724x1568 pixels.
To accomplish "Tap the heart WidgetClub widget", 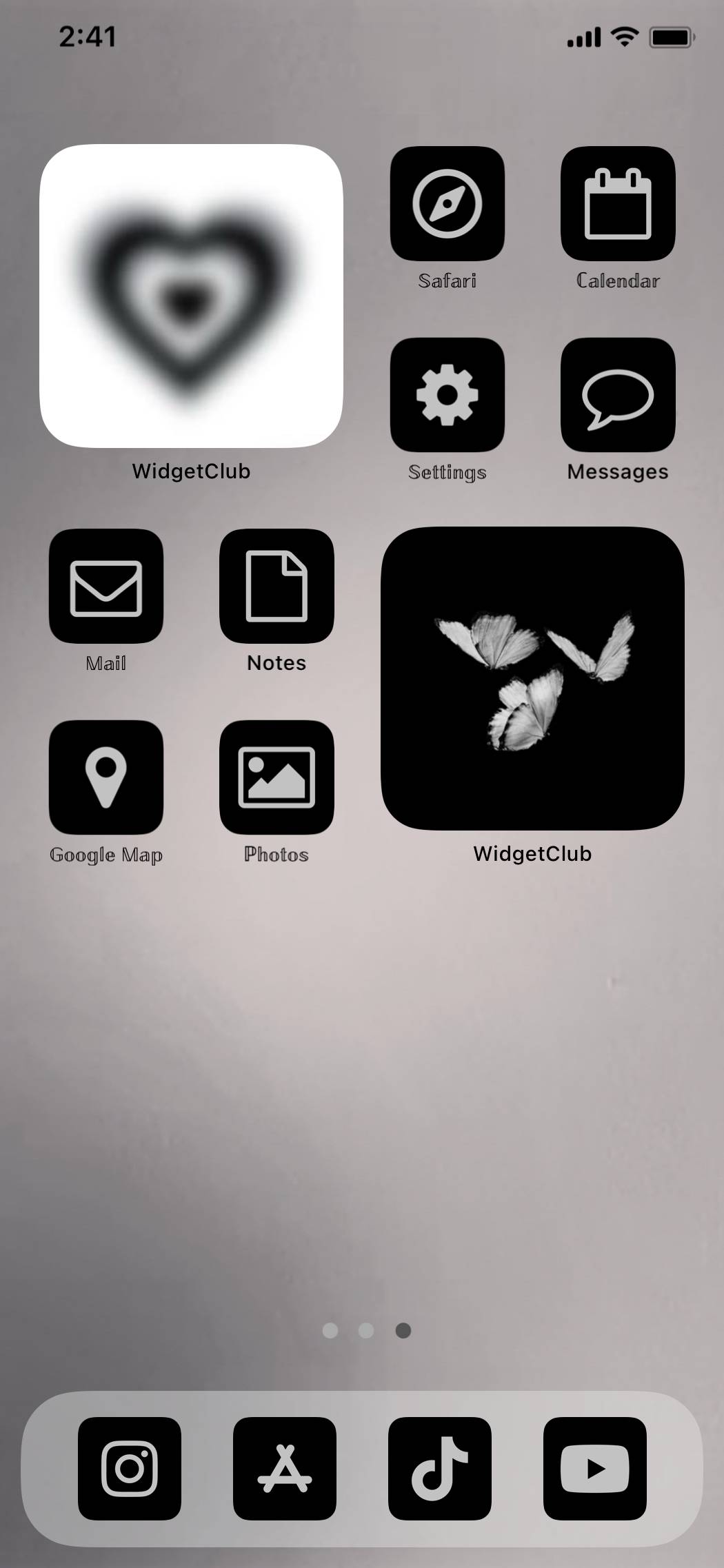I will click(x=191, y=296).
